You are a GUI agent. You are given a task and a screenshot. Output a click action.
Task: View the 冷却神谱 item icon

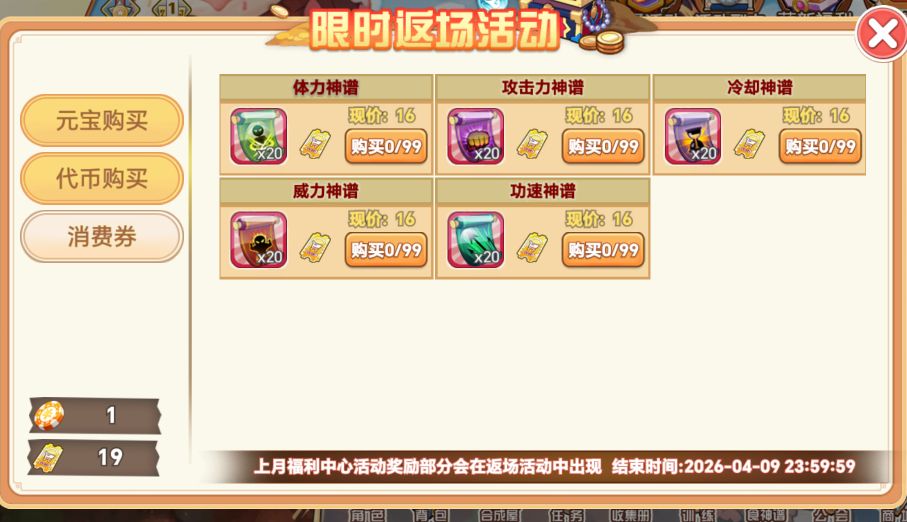coord(692,137)
